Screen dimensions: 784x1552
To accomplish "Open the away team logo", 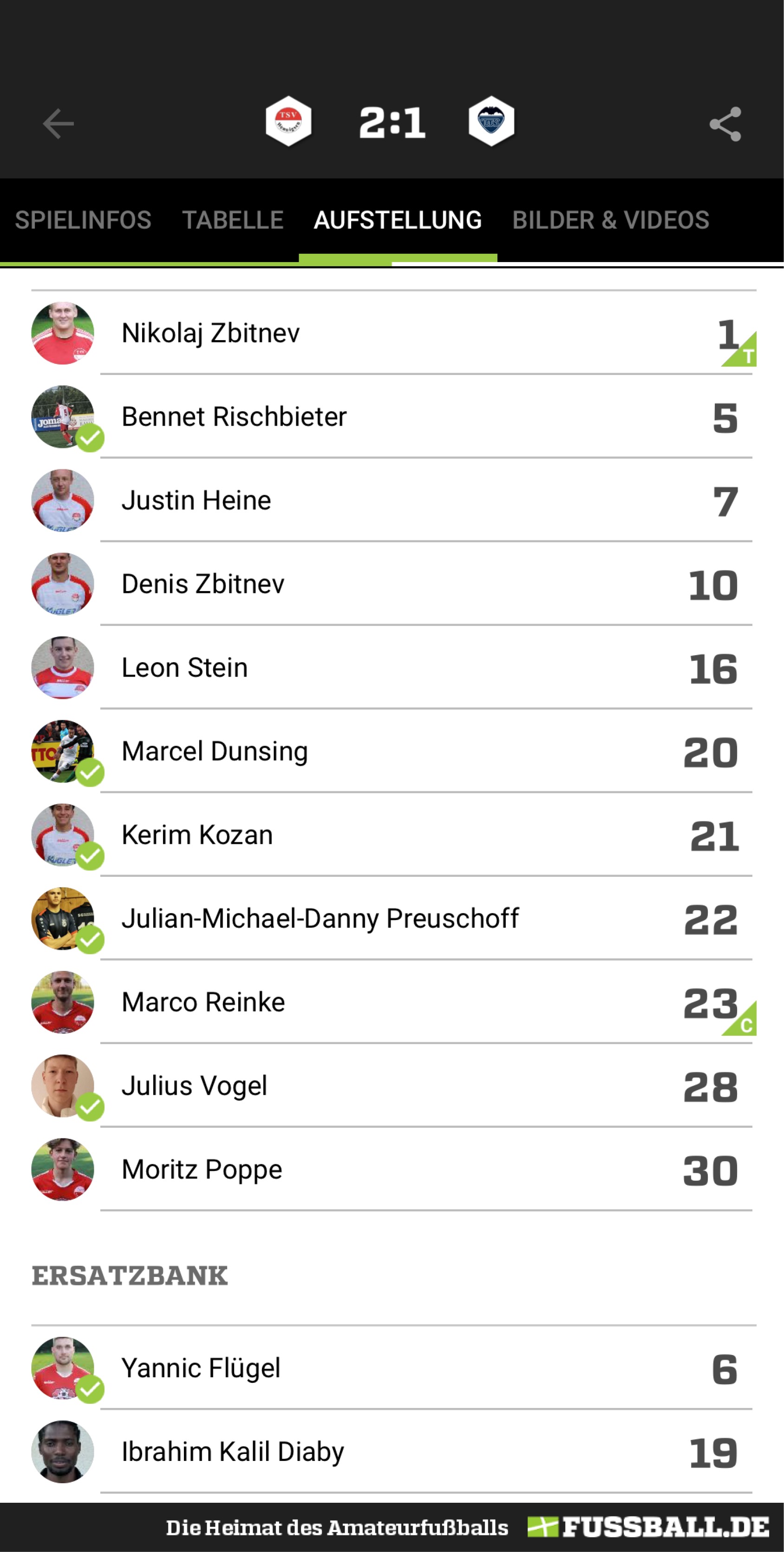I will click(x=491, y=122).
